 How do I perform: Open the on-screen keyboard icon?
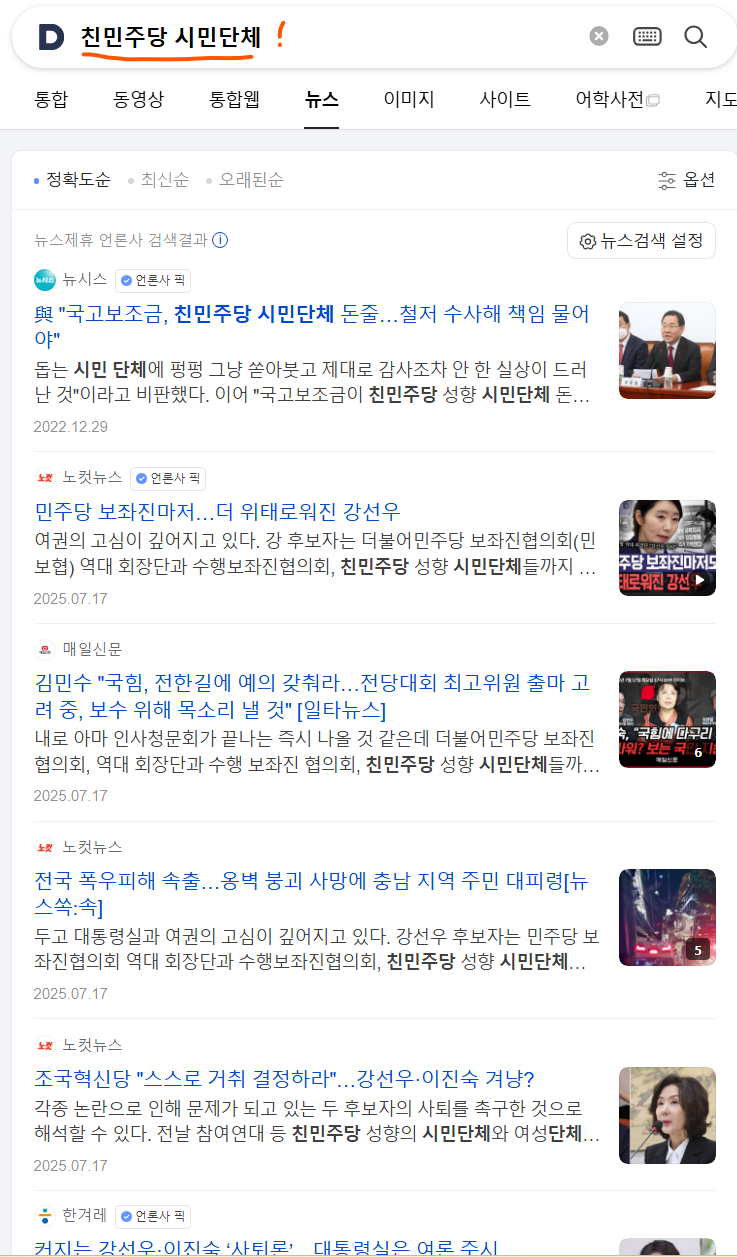click(647, 37)
